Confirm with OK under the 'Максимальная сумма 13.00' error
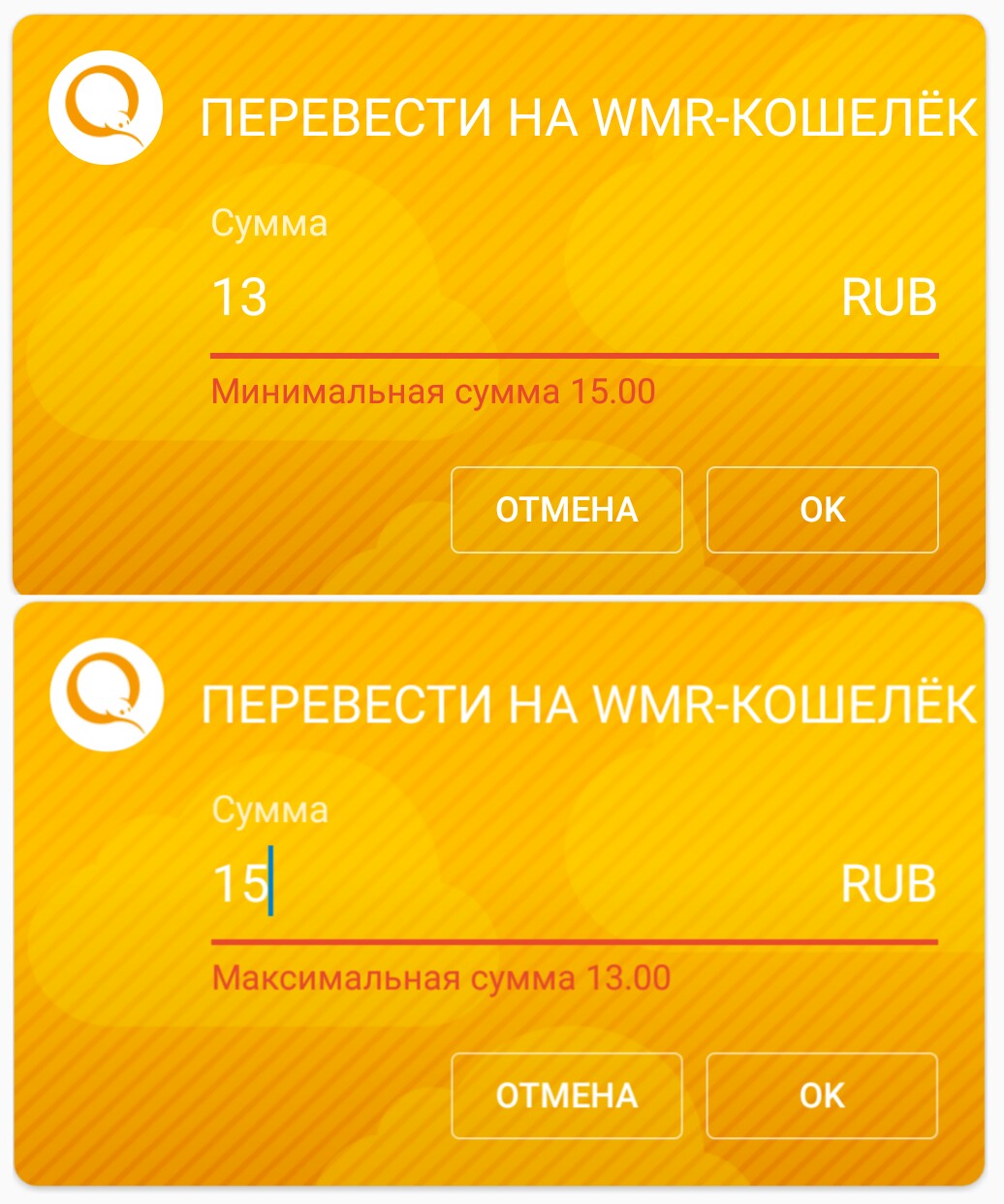1004x1204 pixels. click(x=822, y=1095)
